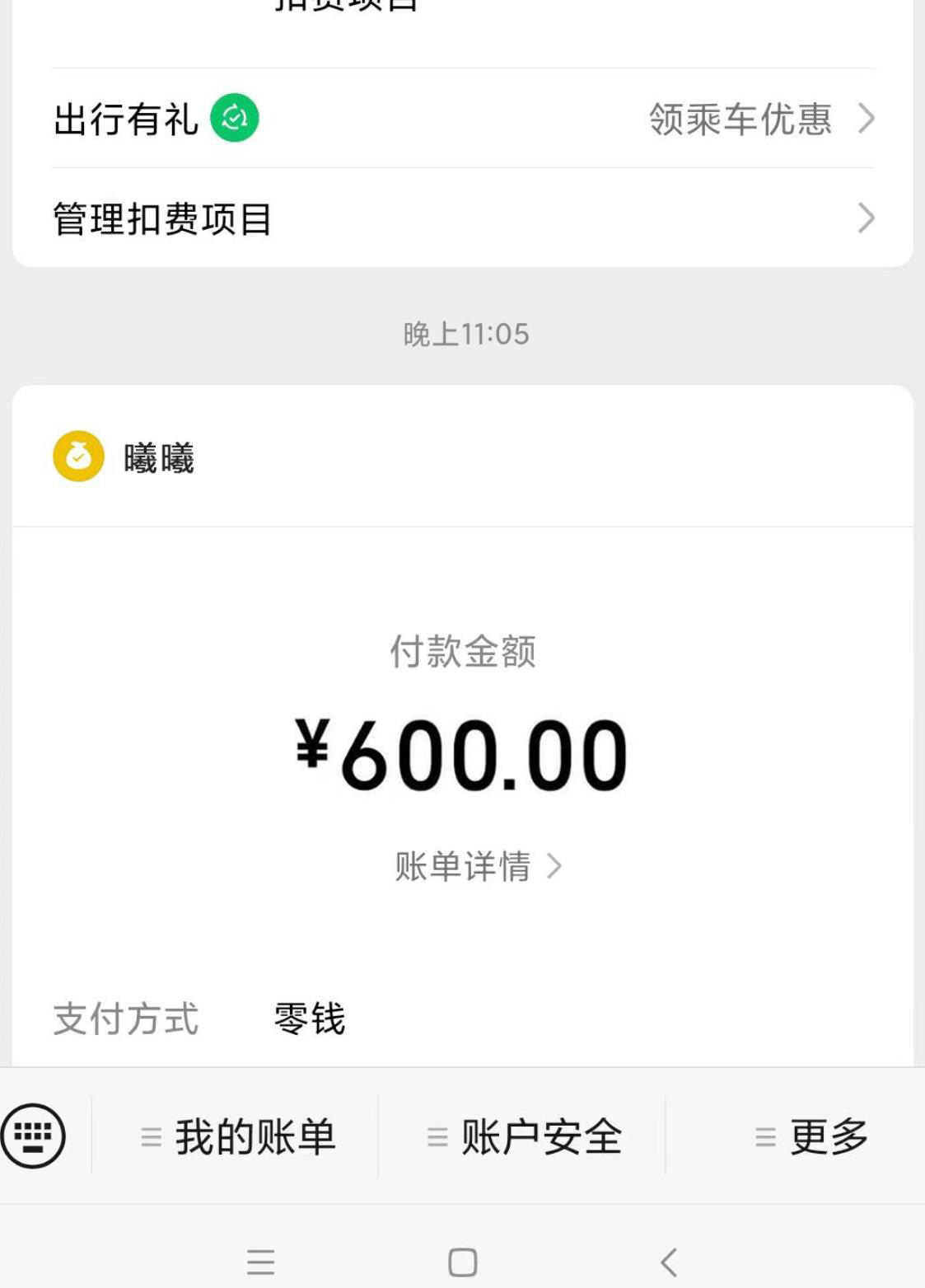Open the 我的账单 menu

[x=238, y=1137]
